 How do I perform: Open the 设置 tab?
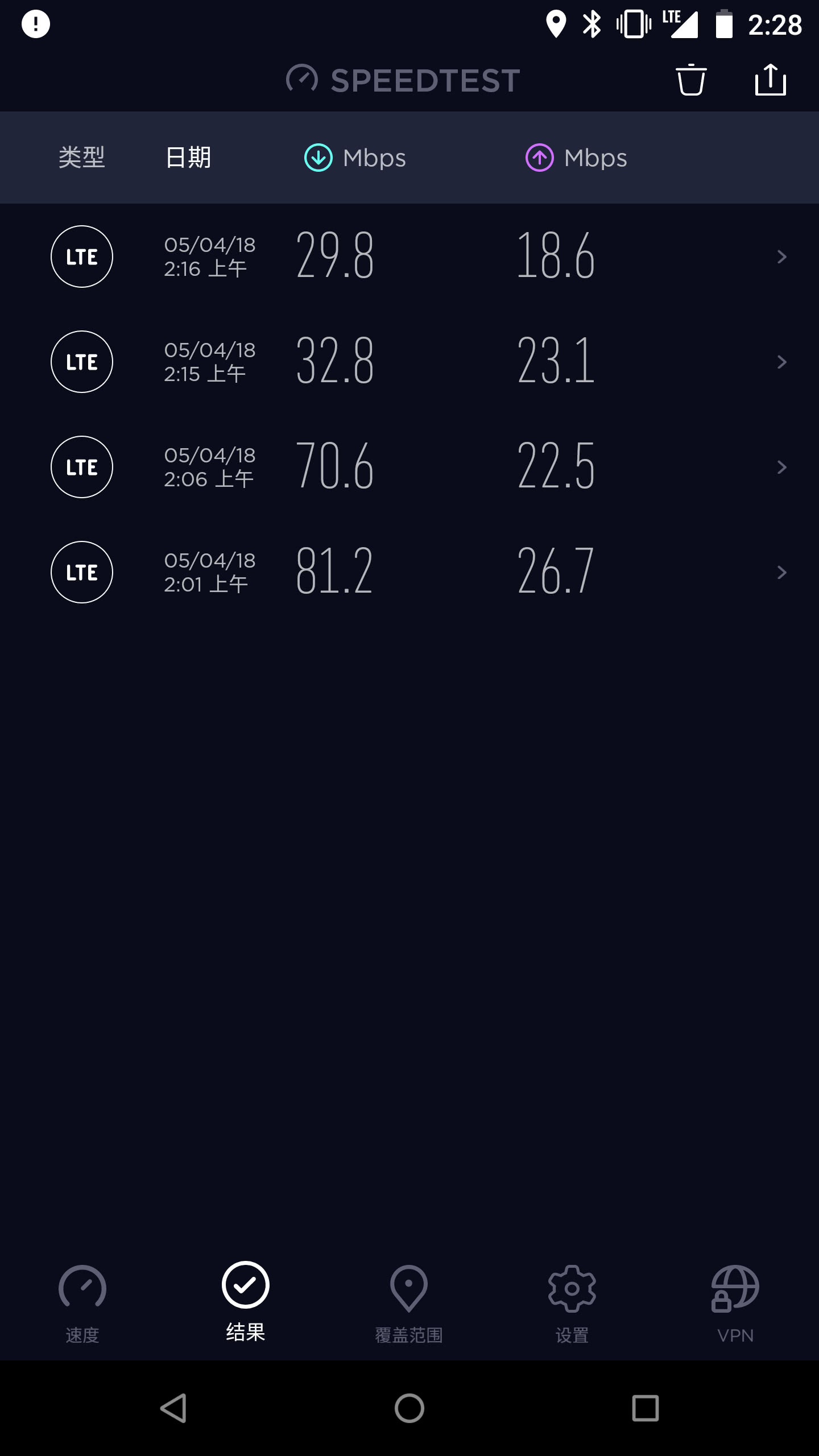pos(572,1304)
